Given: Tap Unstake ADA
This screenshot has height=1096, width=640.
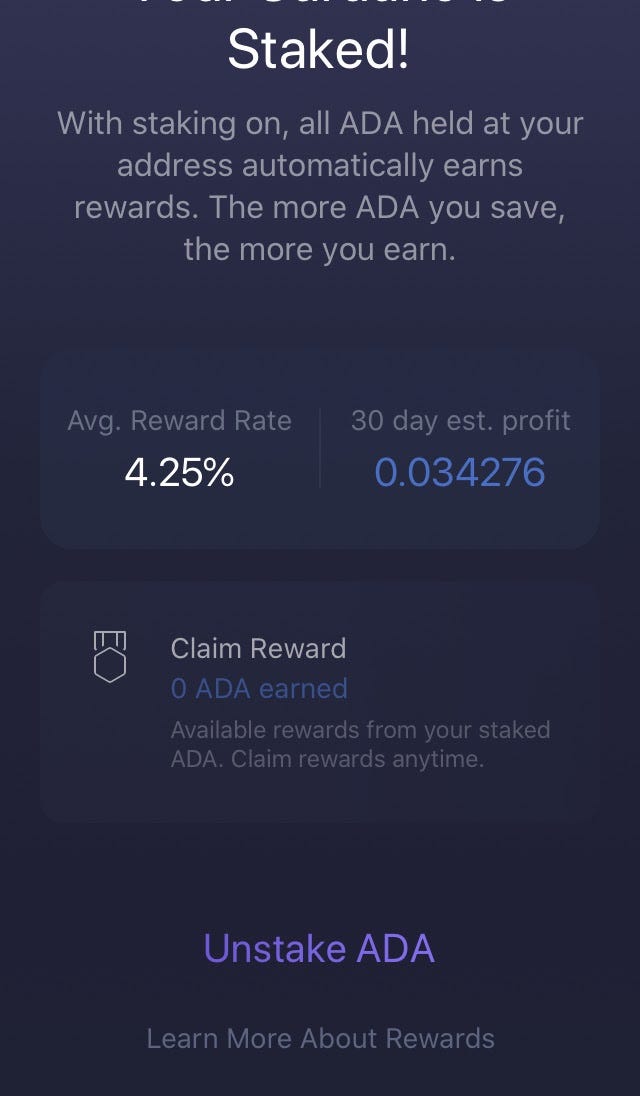Looking at the screenshot, I should [319, 948].
